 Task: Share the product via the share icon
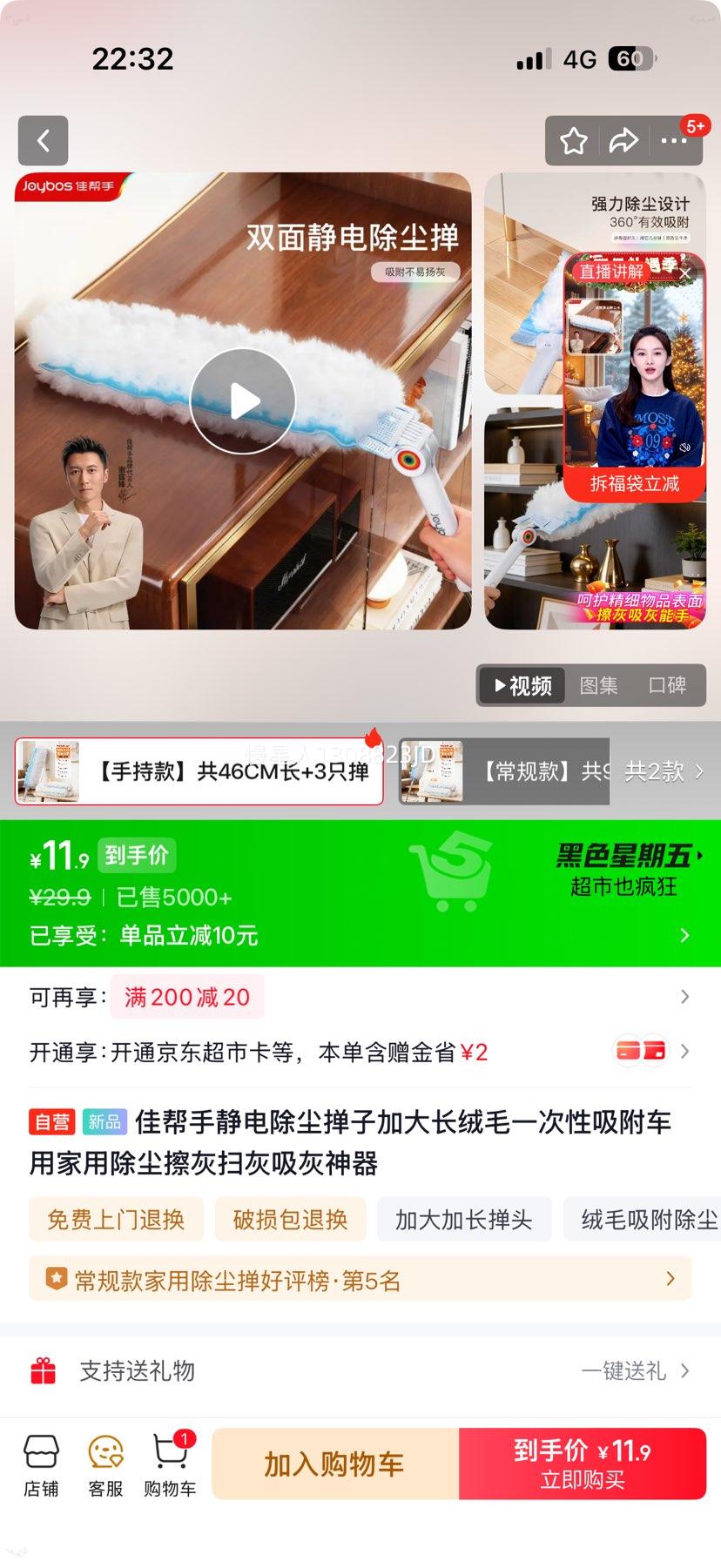[624, 140]
